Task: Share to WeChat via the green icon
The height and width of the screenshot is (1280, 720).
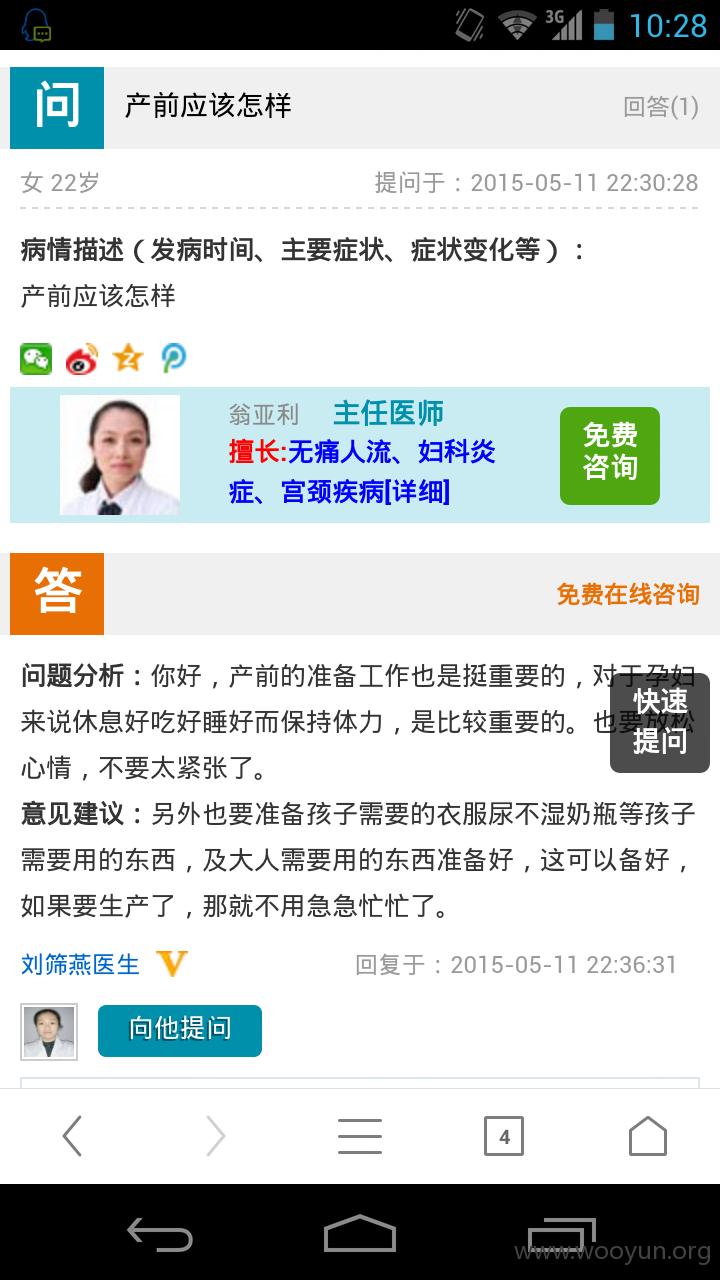Action: tap(36, 357)
